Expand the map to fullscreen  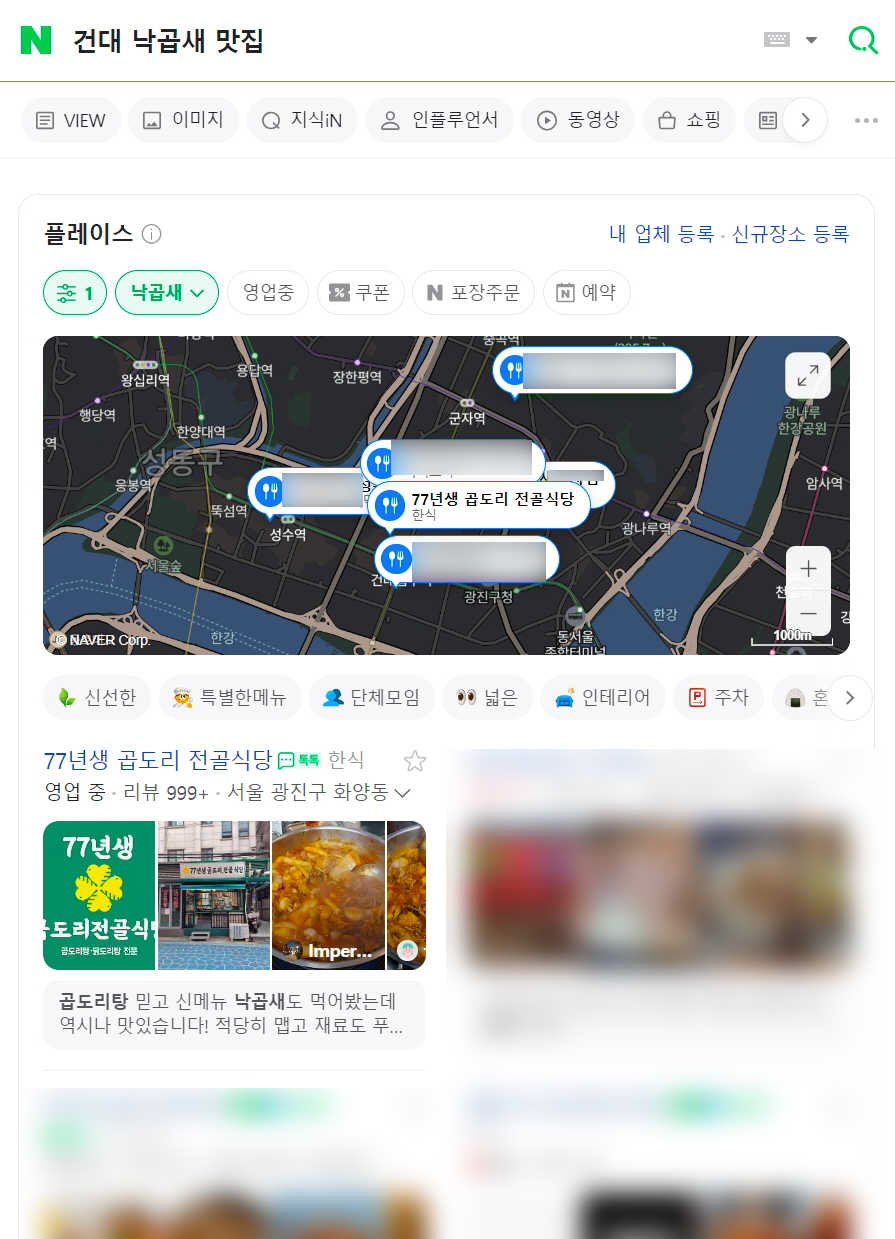pos(808,377)
